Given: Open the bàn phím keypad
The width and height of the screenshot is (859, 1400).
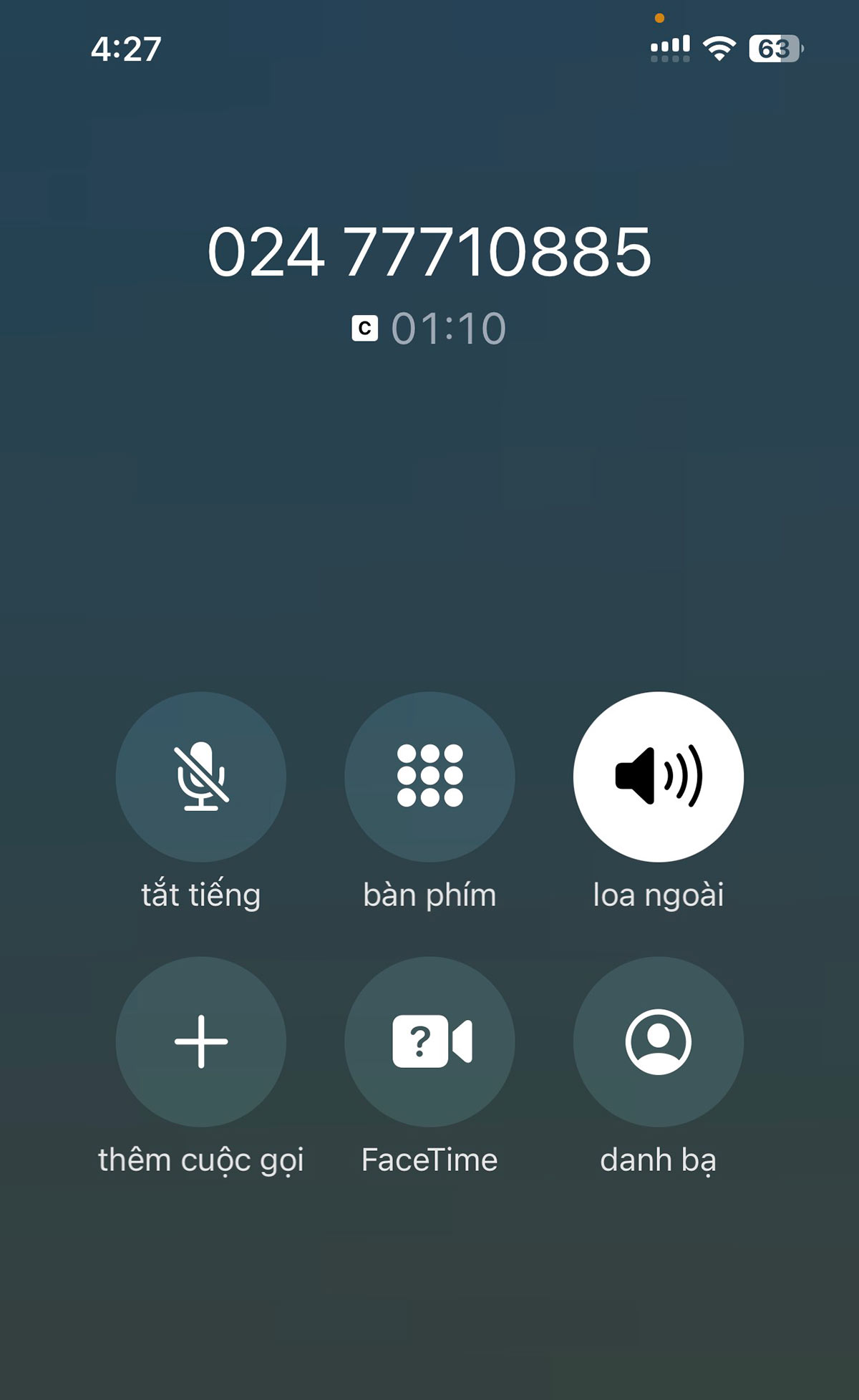Looking at the screenshot, I should [x=429, y=777].
